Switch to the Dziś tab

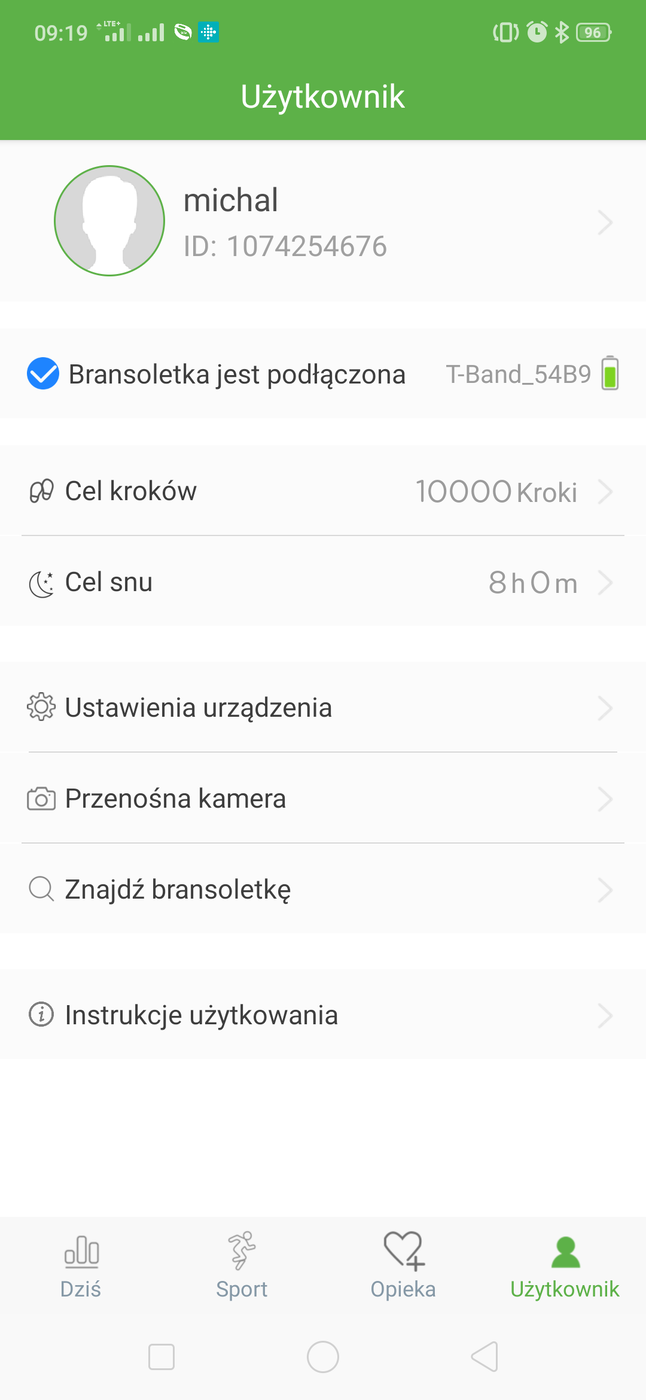coord(81,1265)
